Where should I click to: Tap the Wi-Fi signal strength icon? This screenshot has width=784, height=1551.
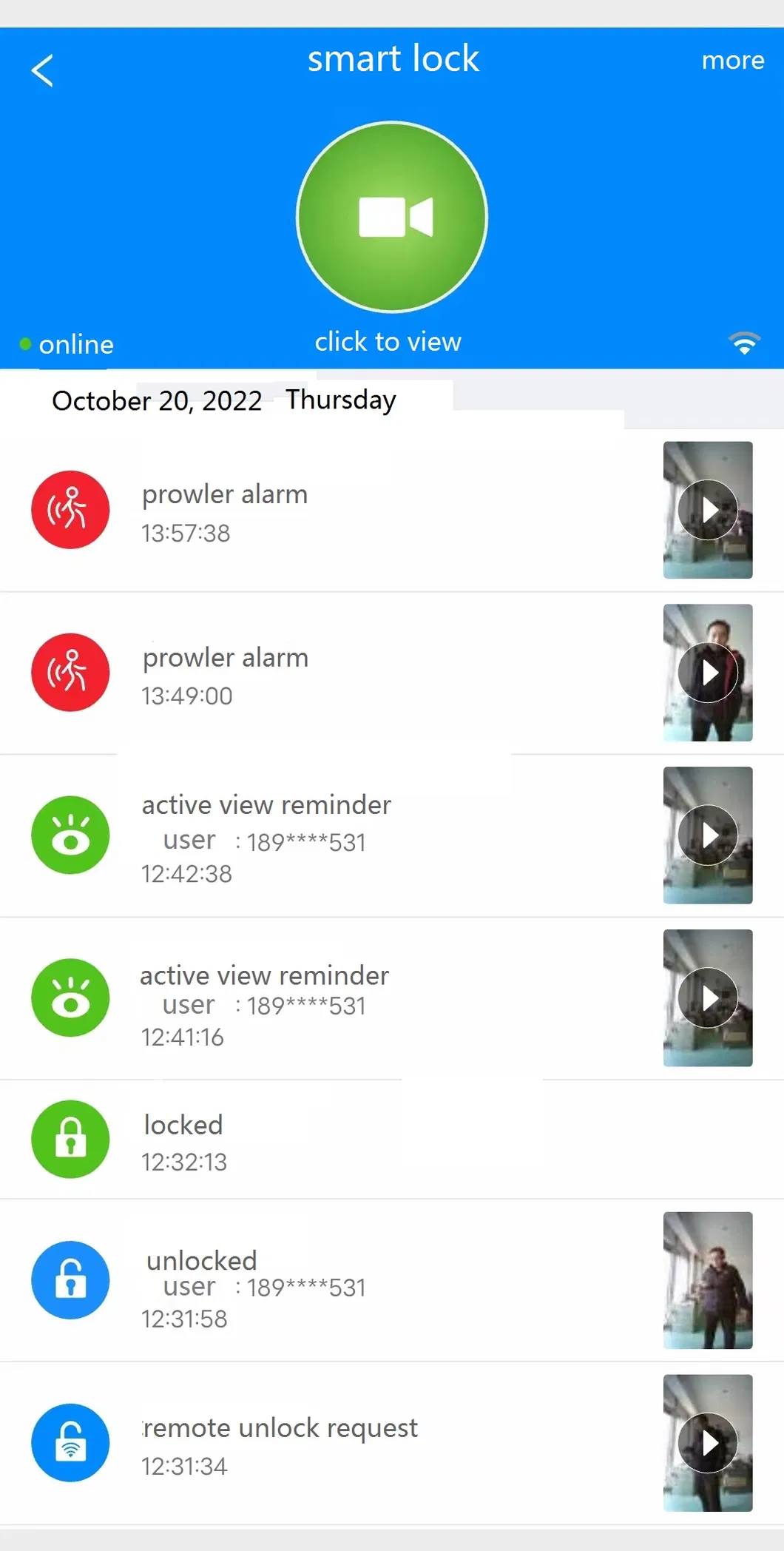point(743,341)
